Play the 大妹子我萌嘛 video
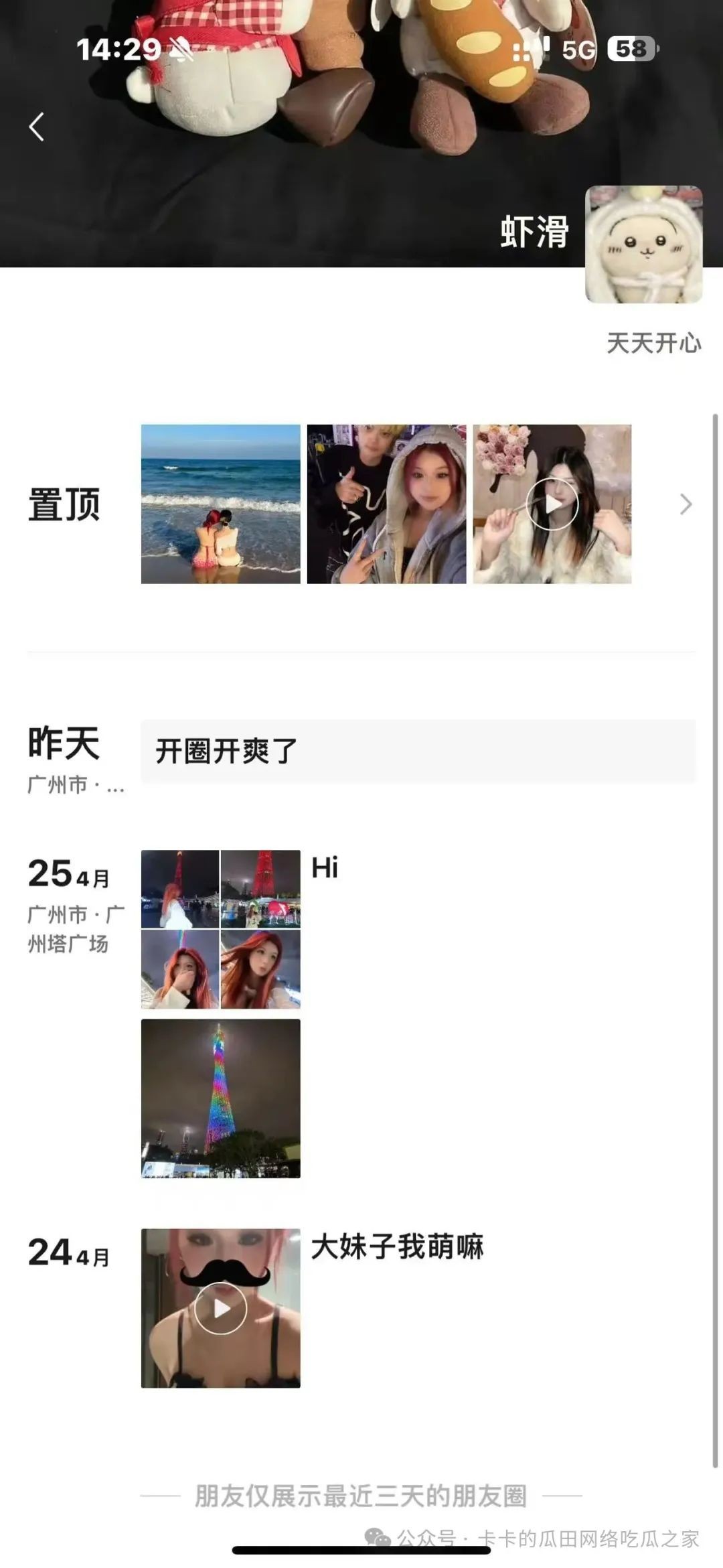 click(x=220, y=1307)
